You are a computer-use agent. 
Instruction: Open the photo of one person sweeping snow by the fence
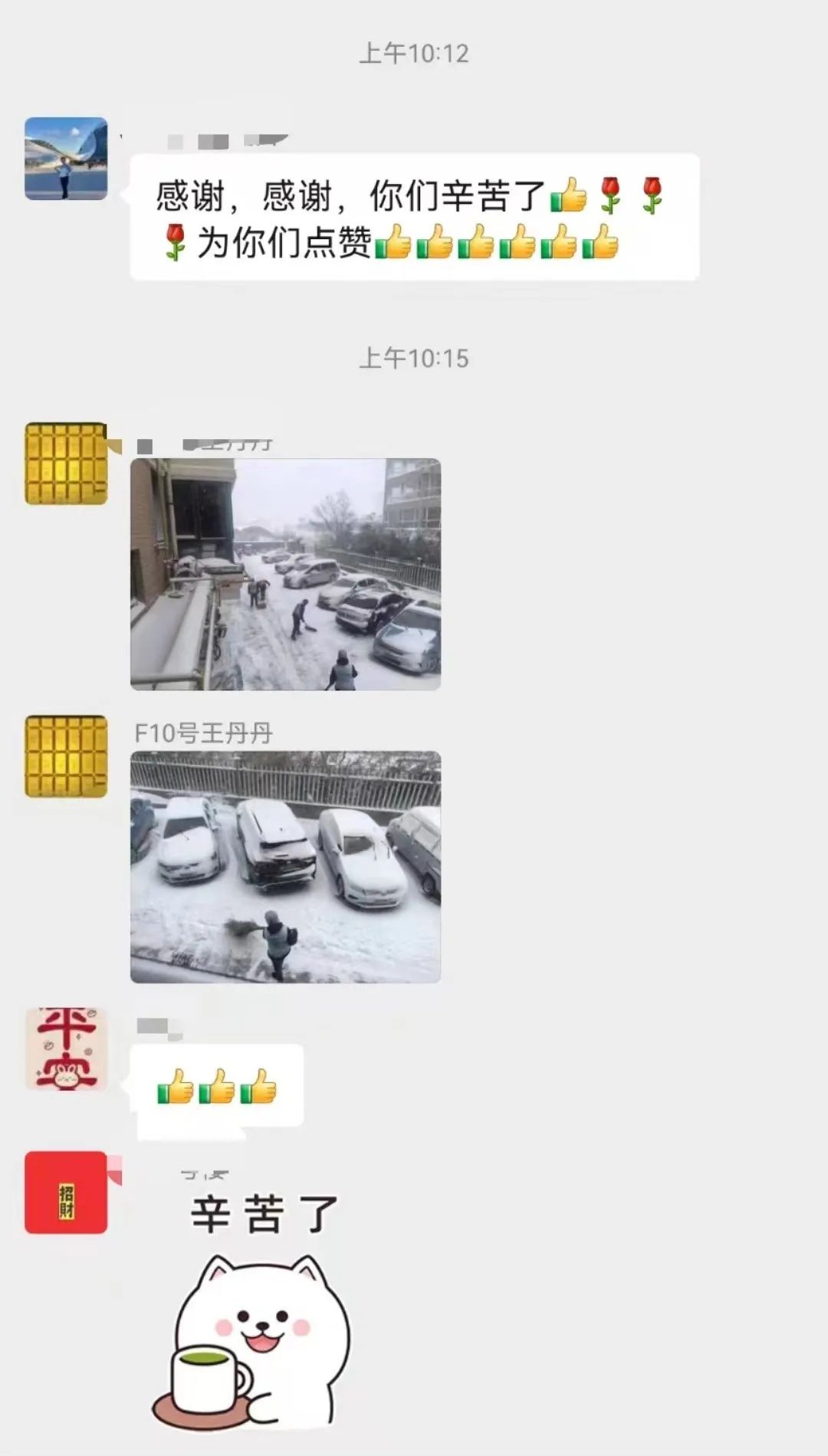tap(285, 867)
